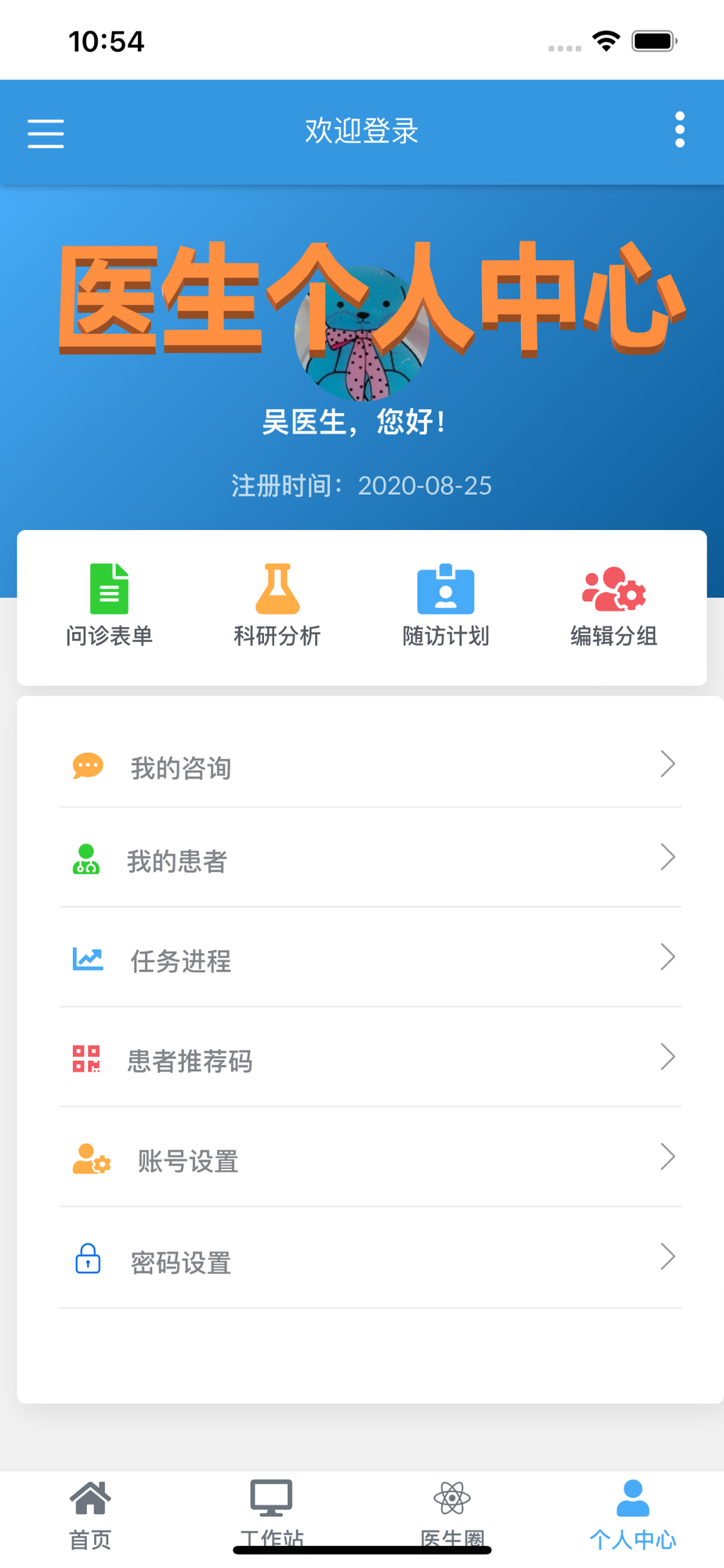Switch to the 医生圈 tab
Viewport: 724px width, 1568px height.
[x=452, y=1515]
